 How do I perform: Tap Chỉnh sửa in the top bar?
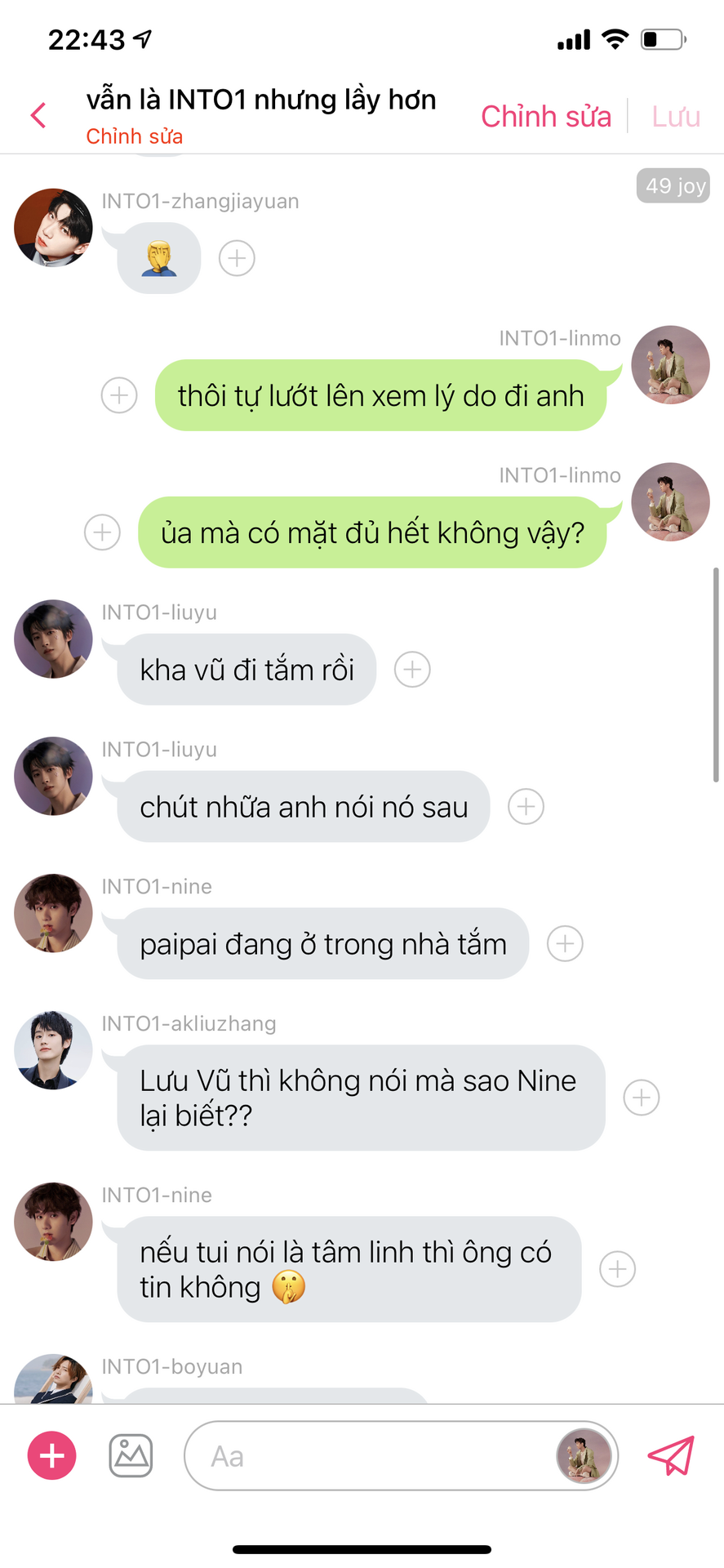(546, 116)
